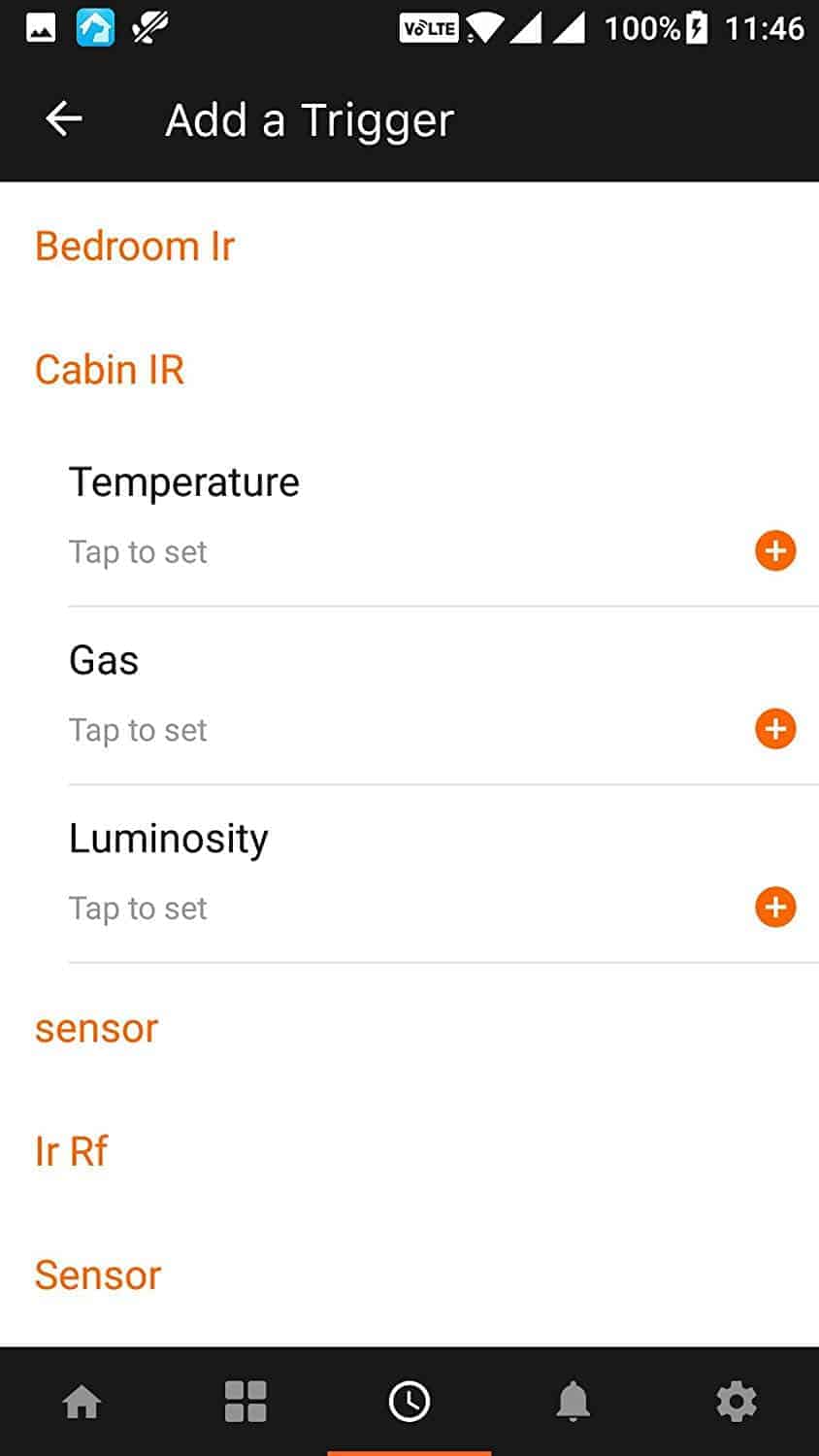Select the clock icon in bottom navigation
This screenshot has width=819, height=1456.
[x=409, y=1401]
